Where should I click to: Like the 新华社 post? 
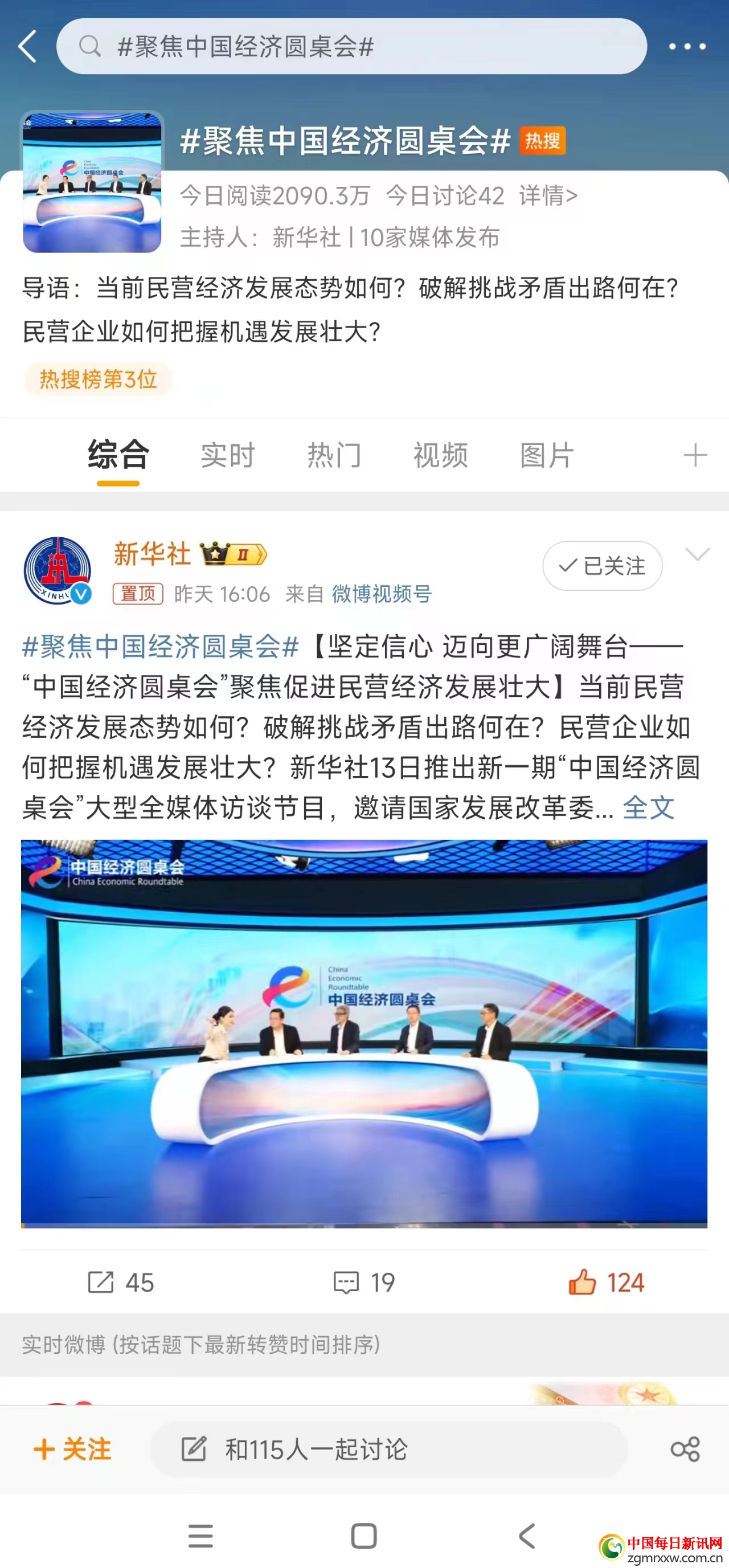606,1283
